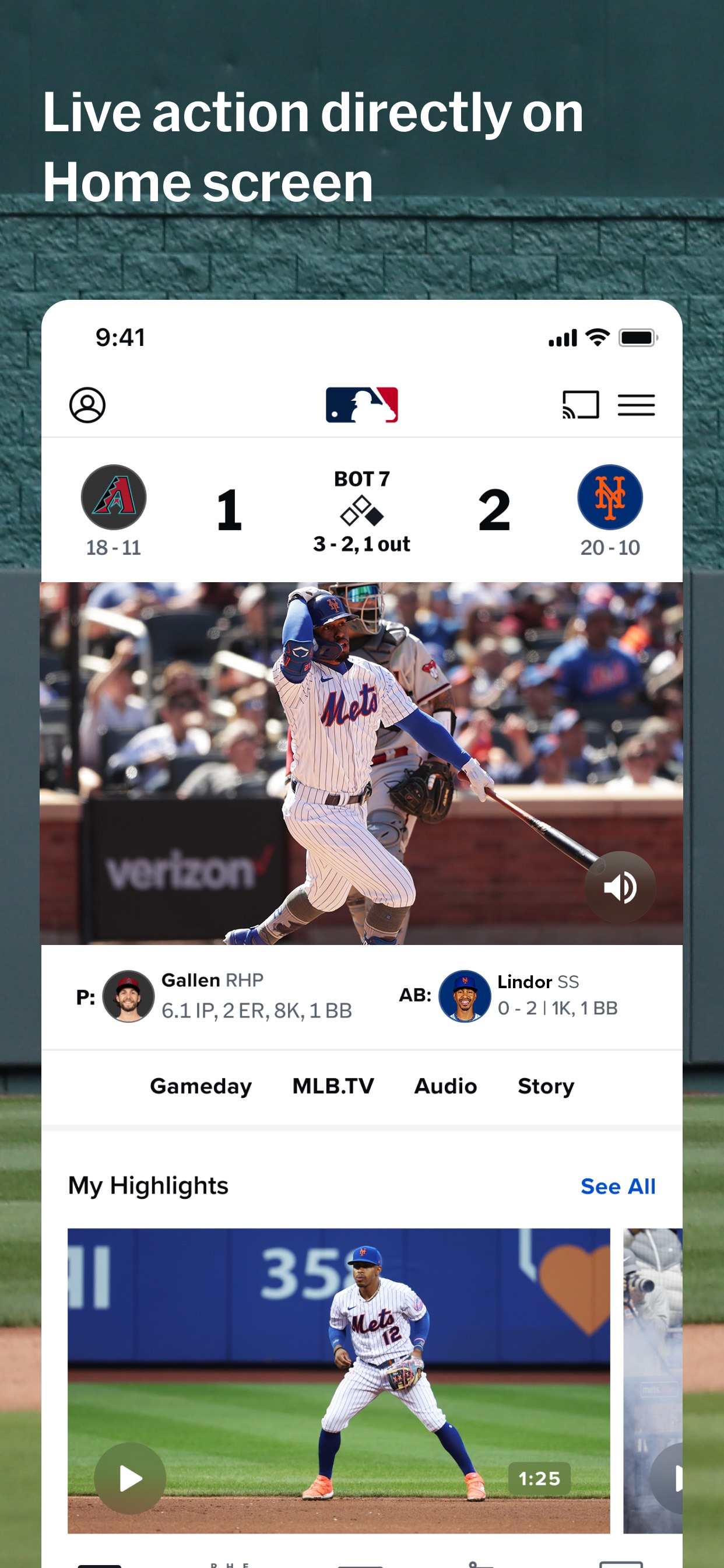Open the Story tab
Viewport: 724px width, 1568px height.
[x=545, y=1086]
